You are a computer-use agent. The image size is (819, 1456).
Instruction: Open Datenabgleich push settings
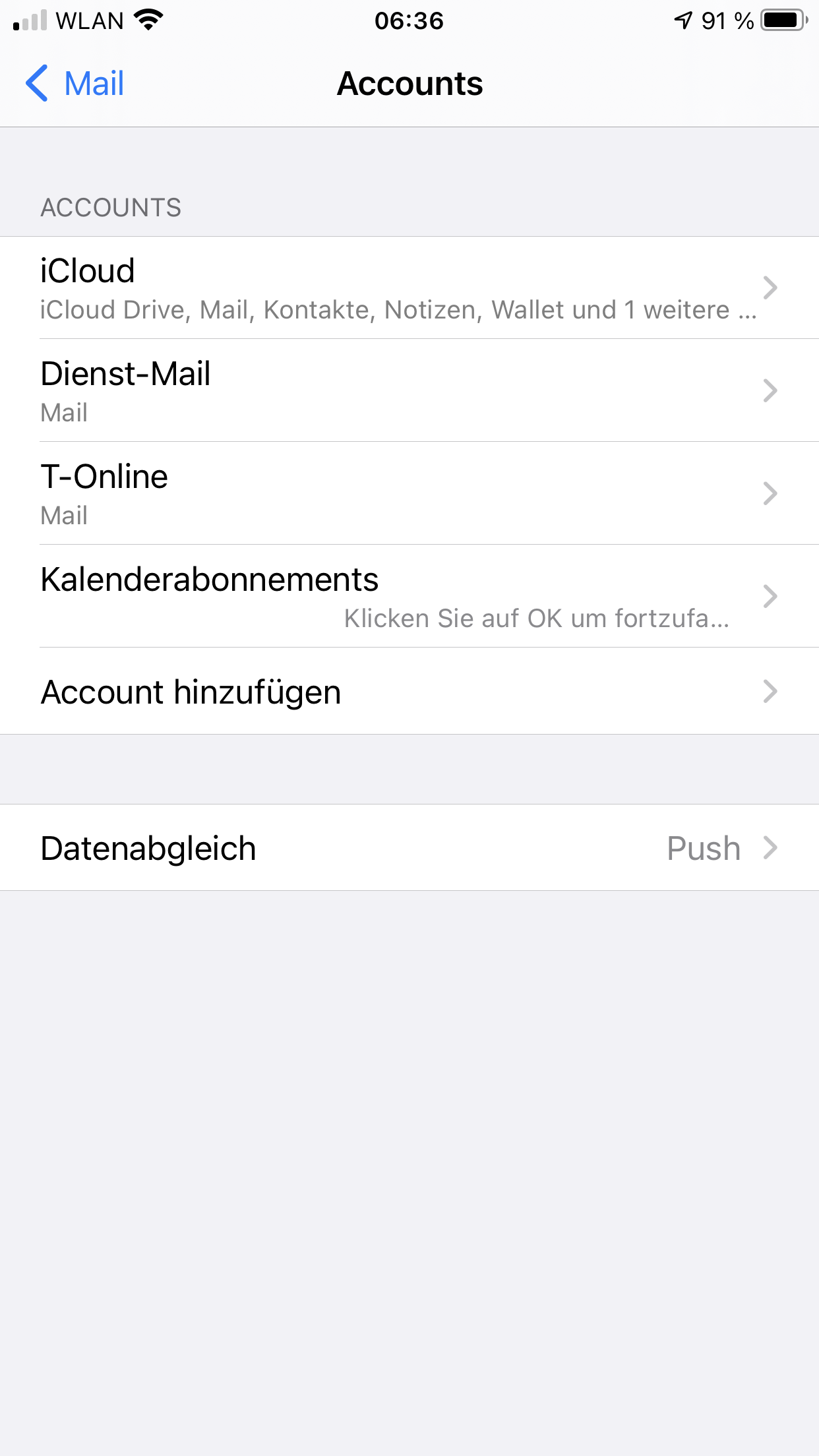(409, 848)
